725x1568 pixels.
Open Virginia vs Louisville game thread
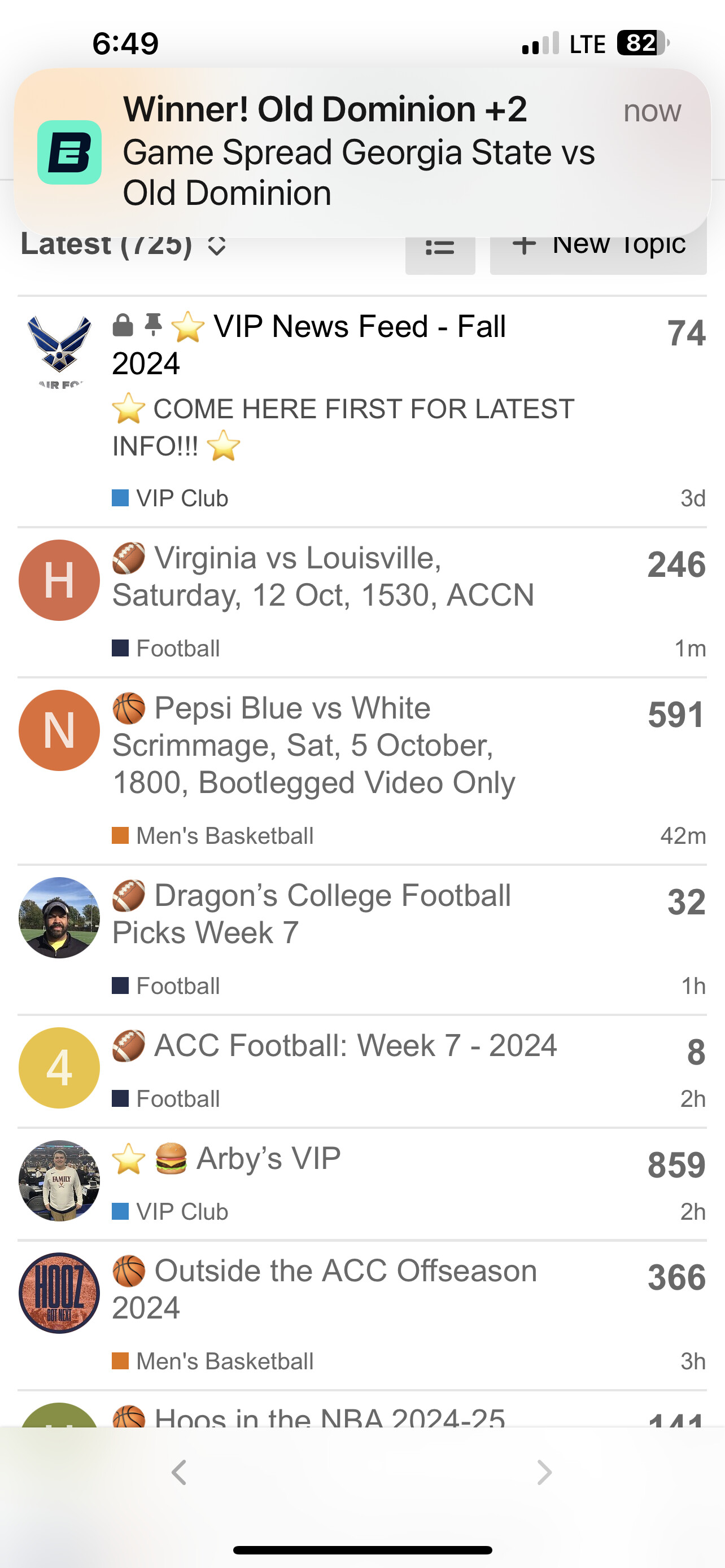click(323, 576)
